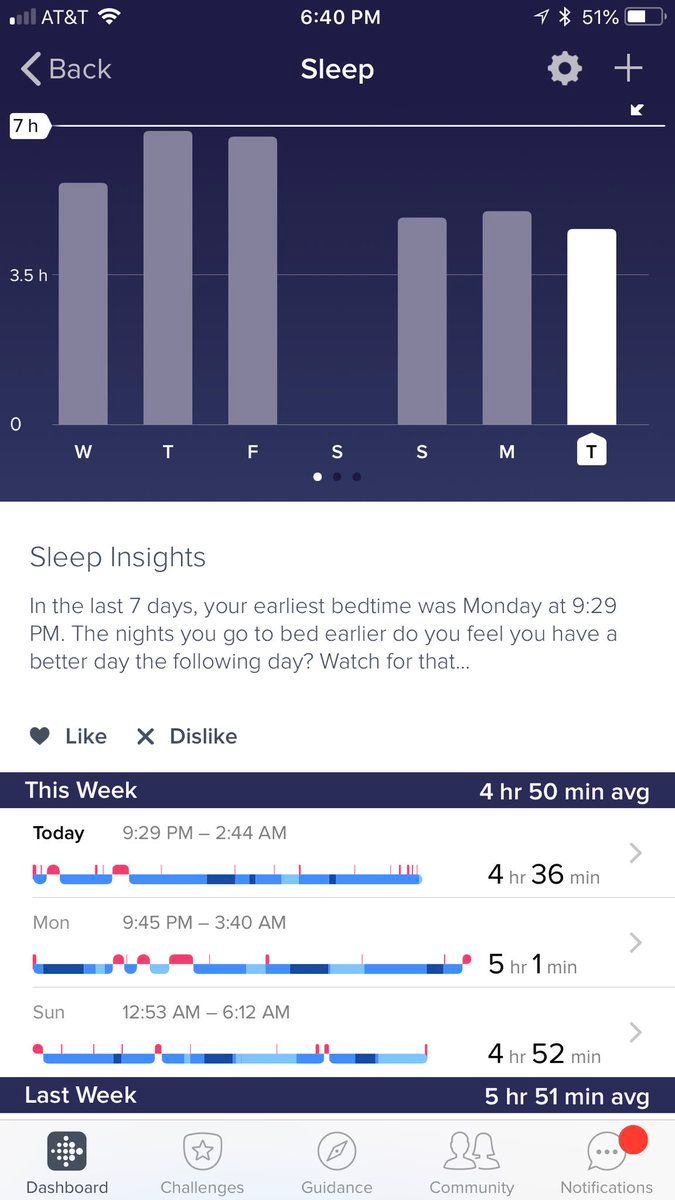This screenshot has width=675, height=1200.
Task: Open Mon sleep log of 5 hr 1 min
Action: click(337, 942)
